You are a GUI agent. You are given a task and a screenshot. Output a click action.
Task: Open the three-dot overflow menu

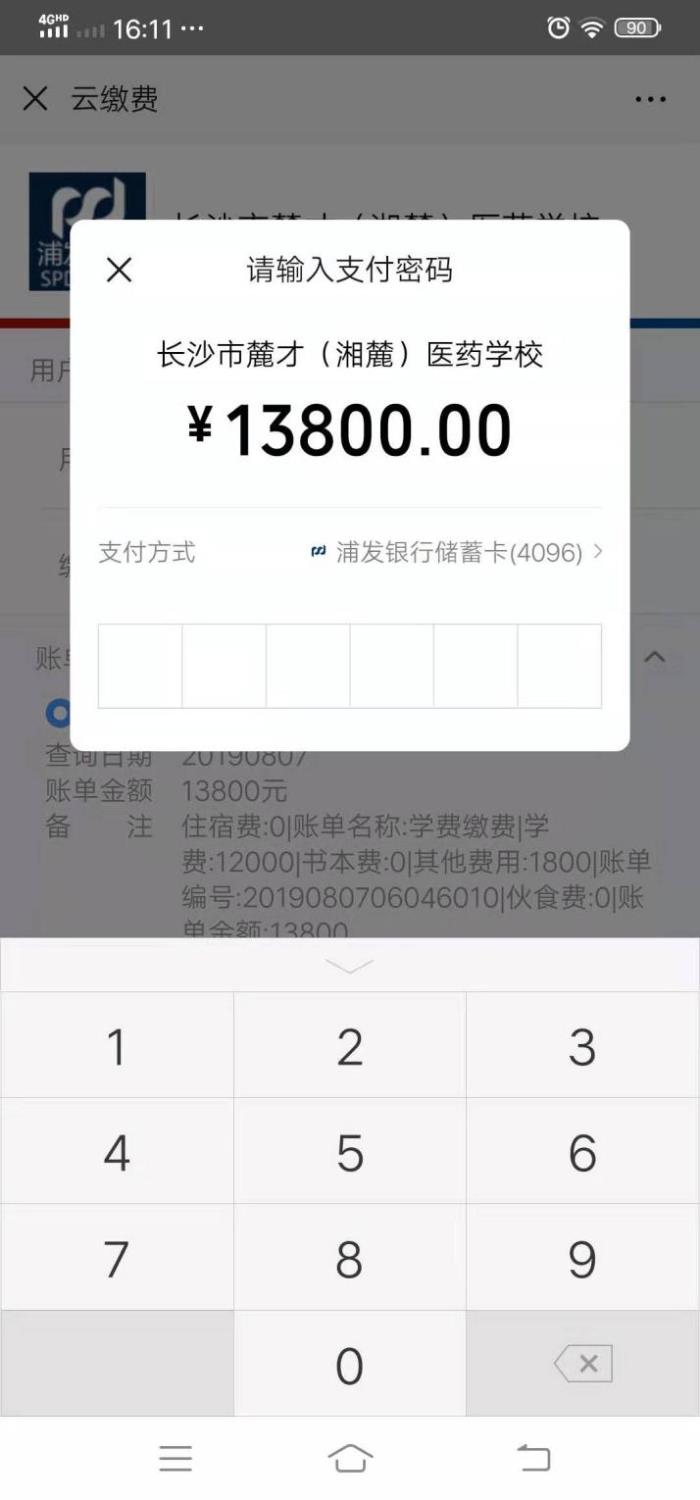click(650, 99)
